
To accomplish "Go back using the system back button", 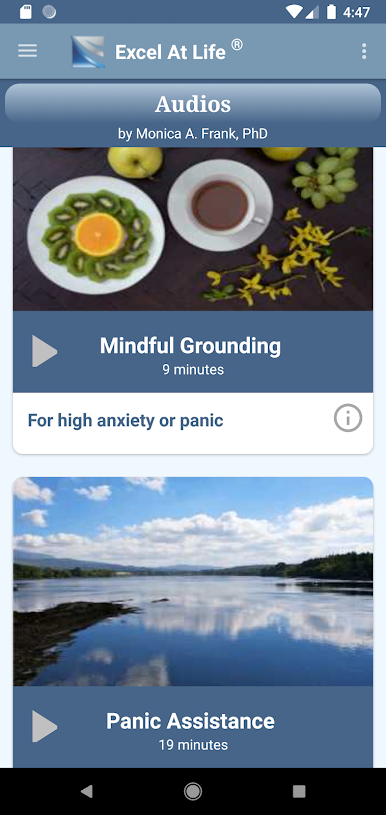I will click(87, 791).
